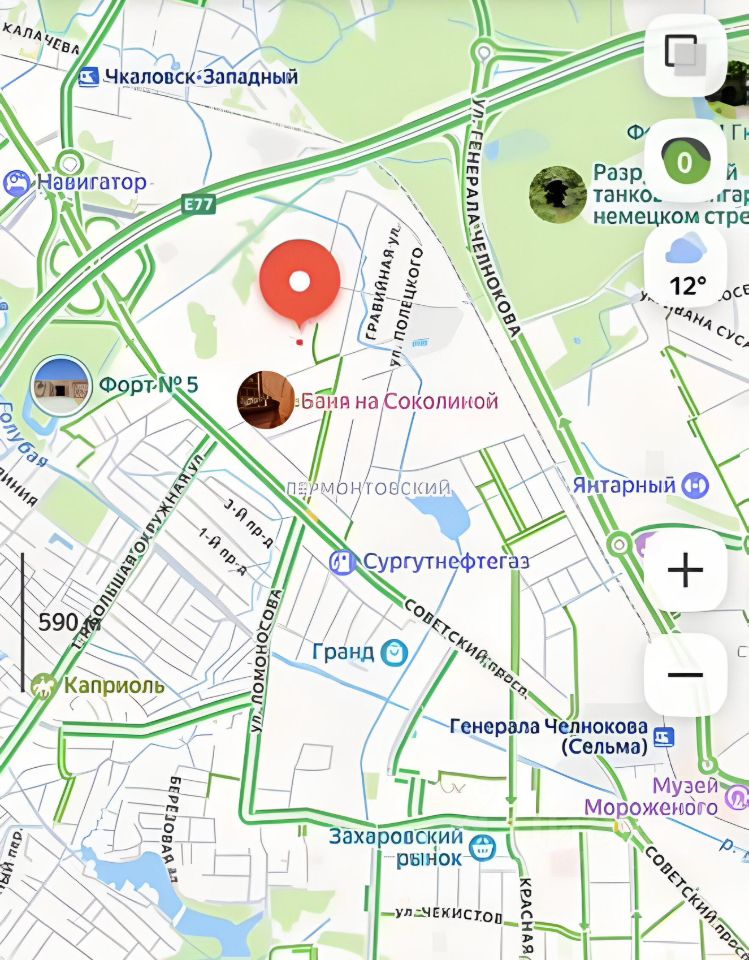
Task: Zoom in with the plus button
Action: [685, 570]
